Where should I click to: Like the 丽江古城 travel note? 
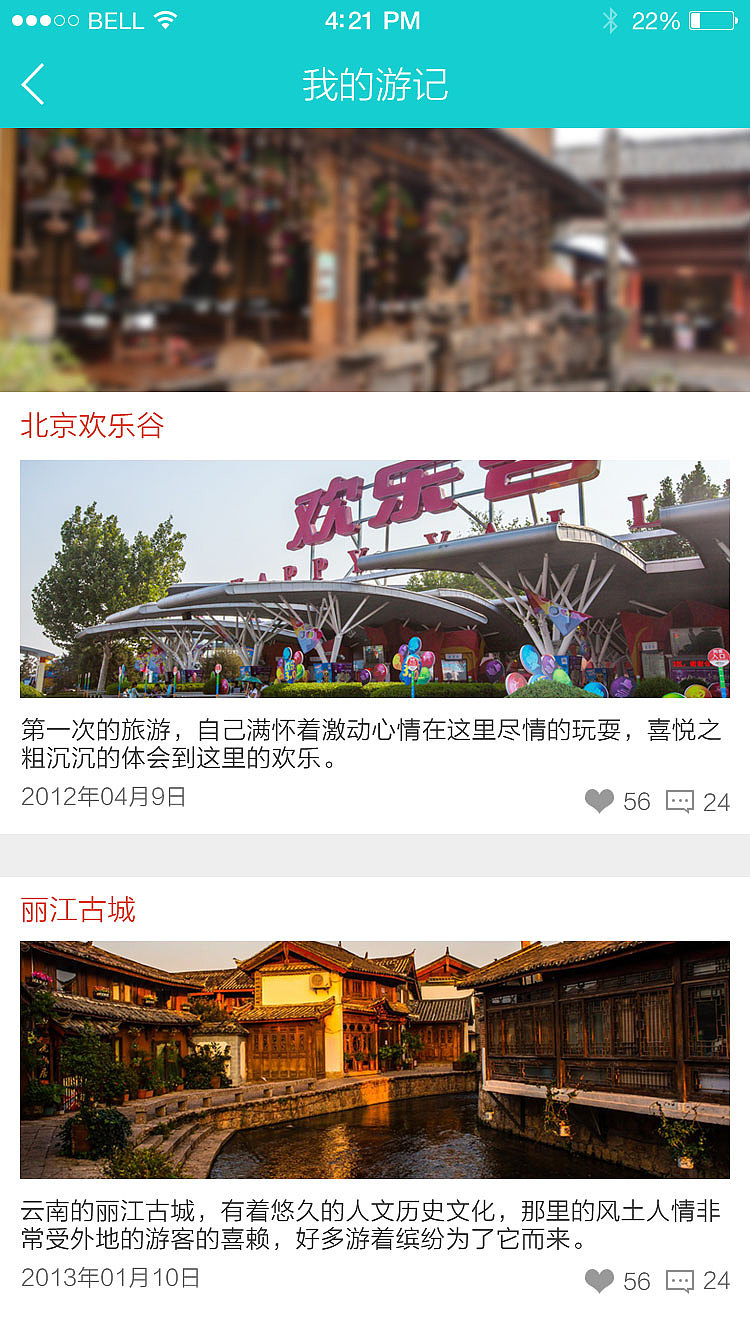click(599, 1281)
